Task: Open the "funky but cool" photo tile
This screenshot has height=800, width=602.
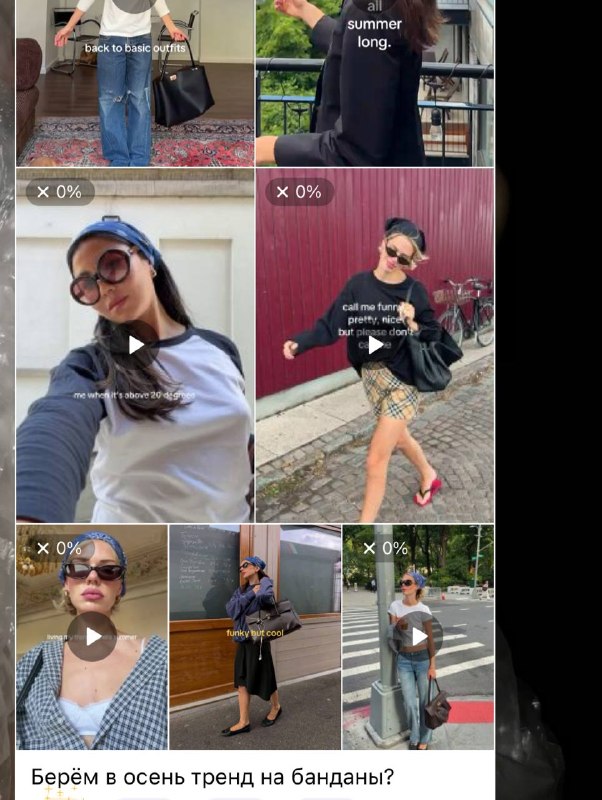Action: point(255,637)
